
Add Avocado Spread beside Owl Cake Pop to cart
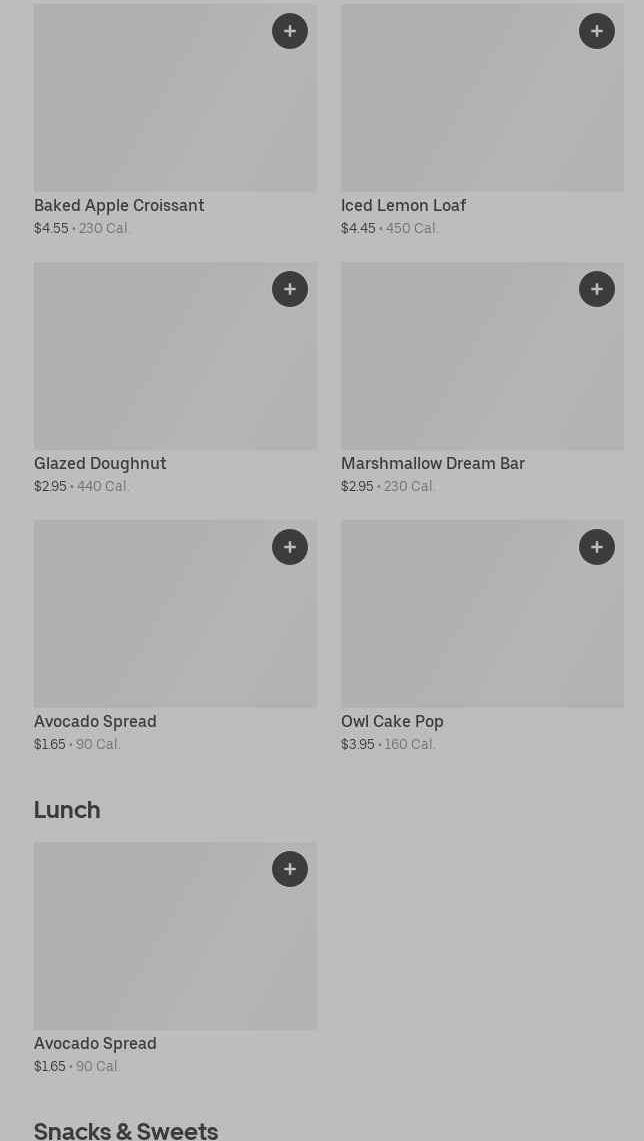[290, 547]
